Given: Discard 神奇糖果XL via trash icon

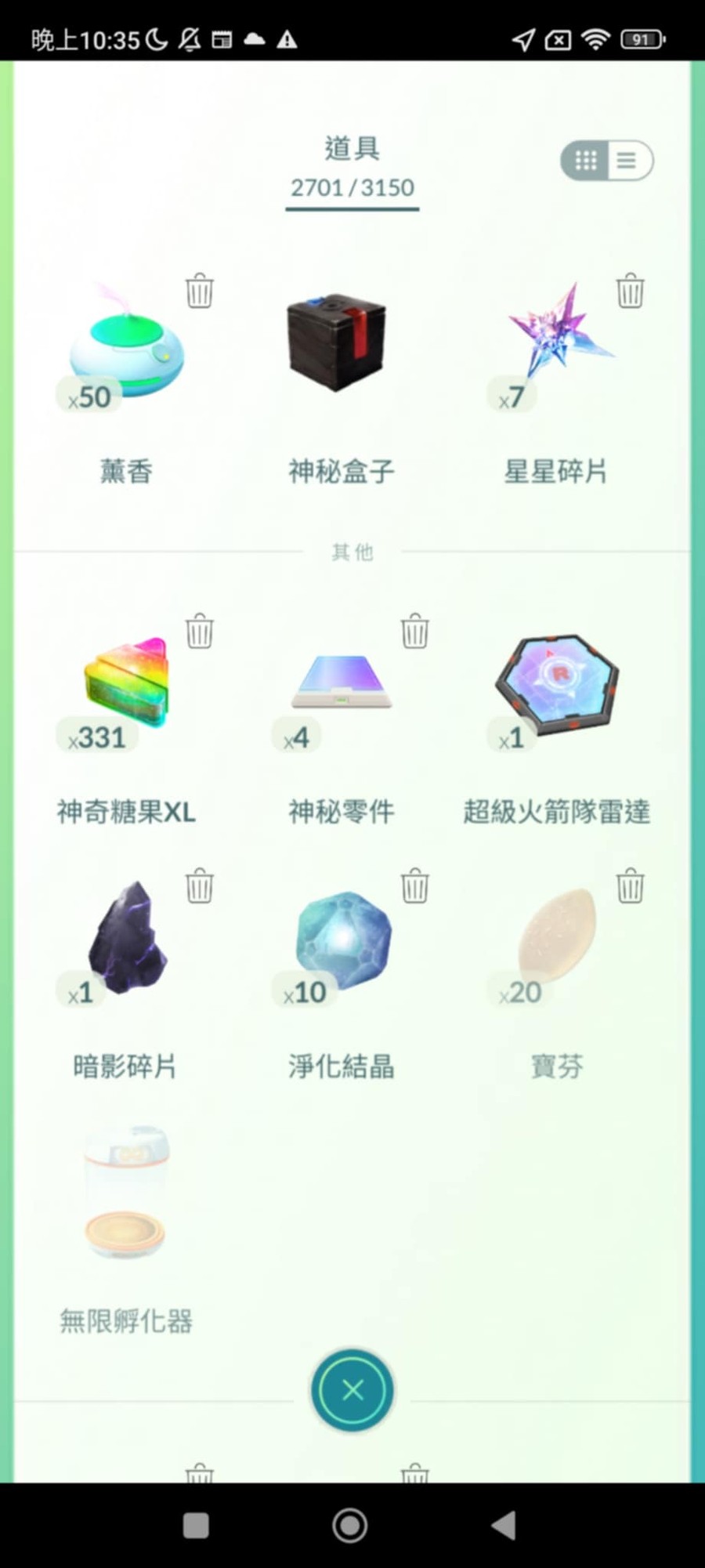Looking at the screenshot, I should pos(200,631).
